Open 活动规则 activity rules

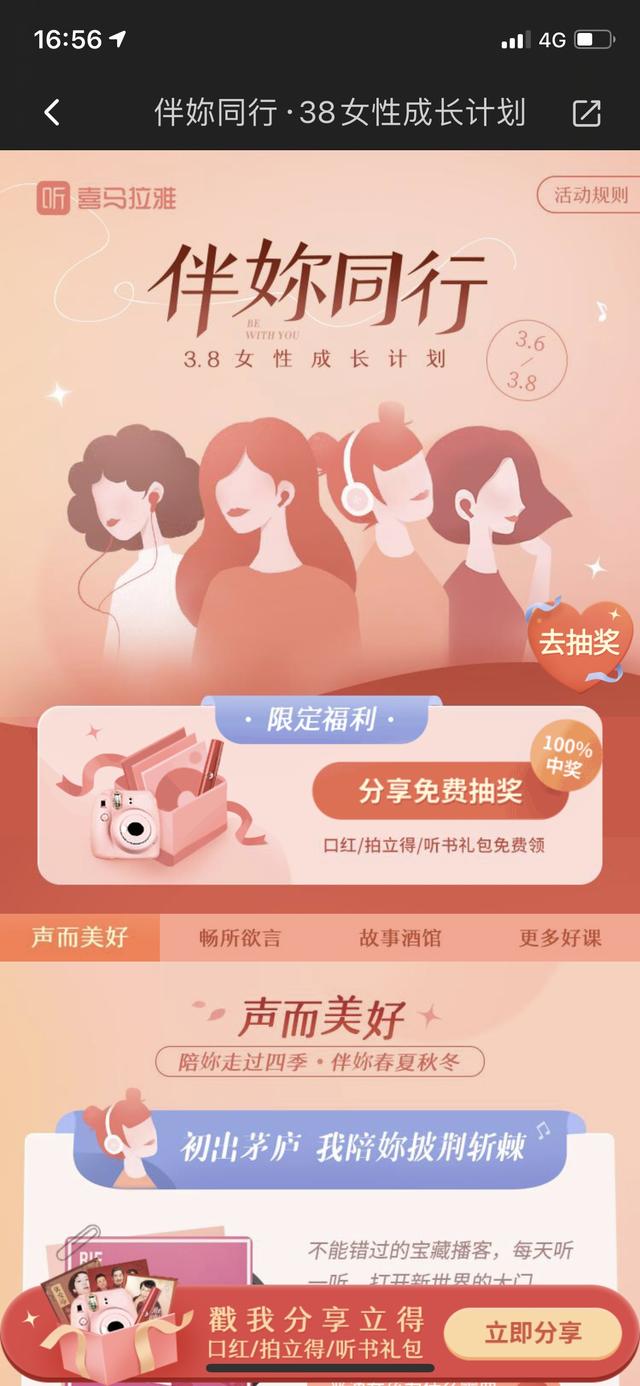[x=590, y=195]
